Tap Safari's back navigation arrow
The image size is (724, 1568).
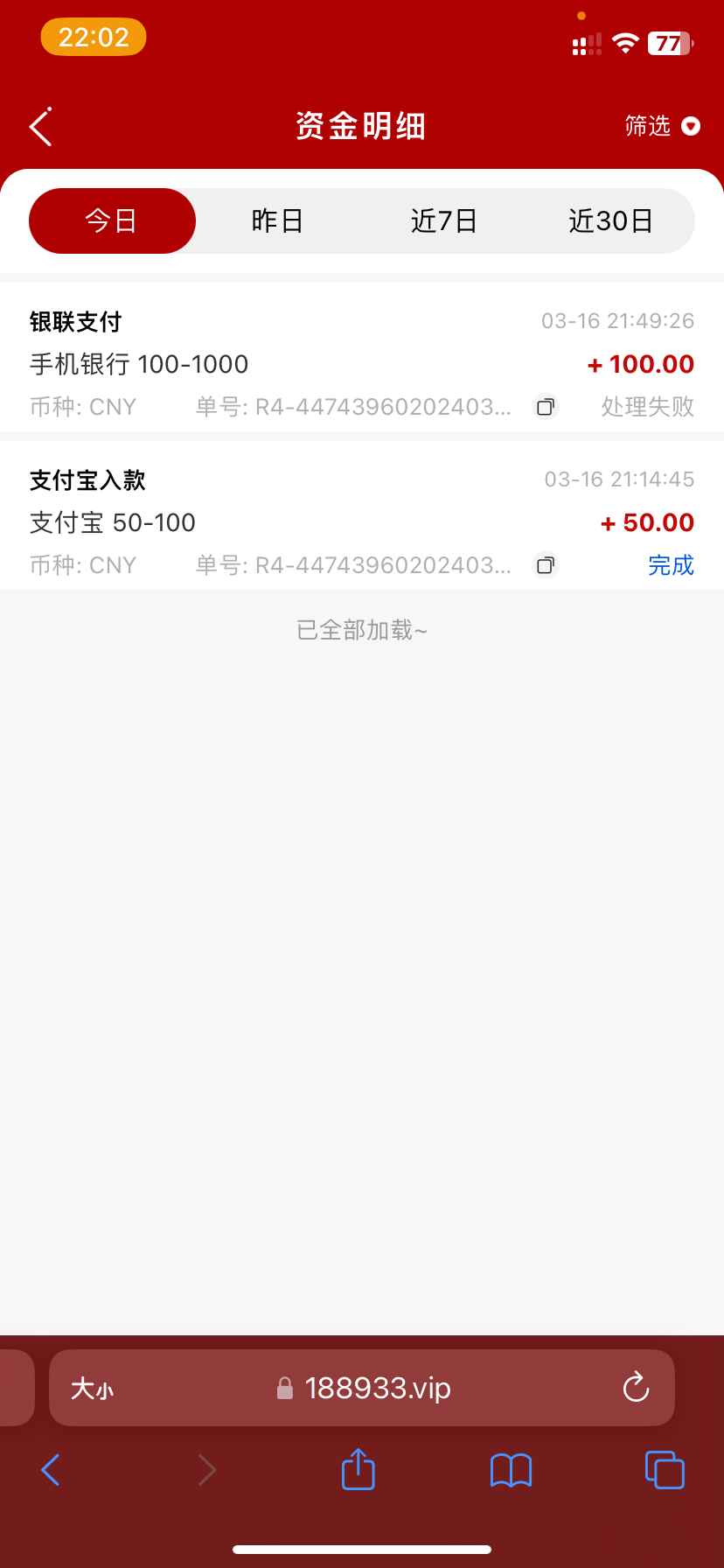[x=50, y=1470]
